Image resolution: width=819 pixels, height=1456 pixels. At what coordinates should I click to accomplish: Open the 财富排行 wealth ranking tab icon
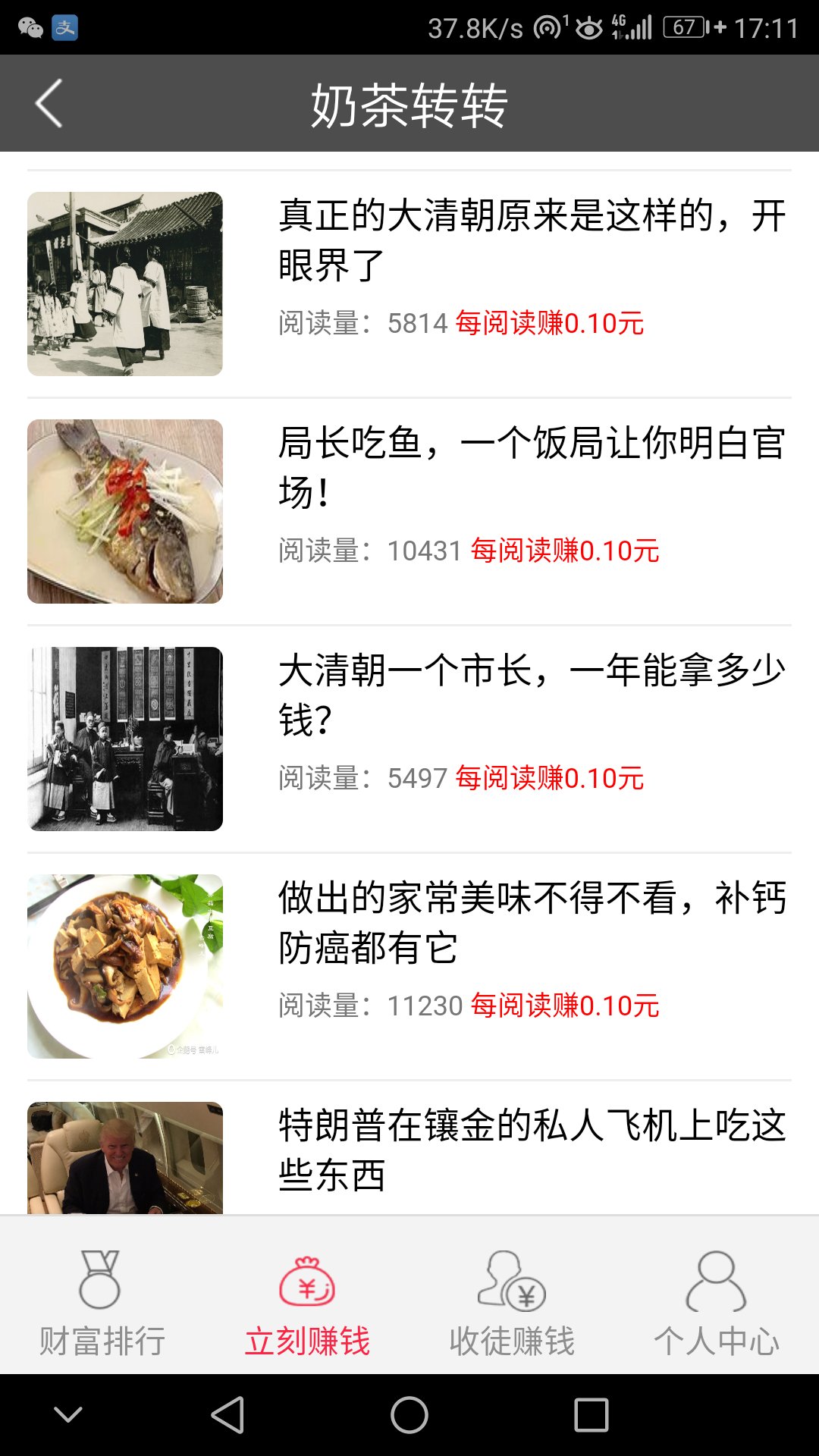101,1282
